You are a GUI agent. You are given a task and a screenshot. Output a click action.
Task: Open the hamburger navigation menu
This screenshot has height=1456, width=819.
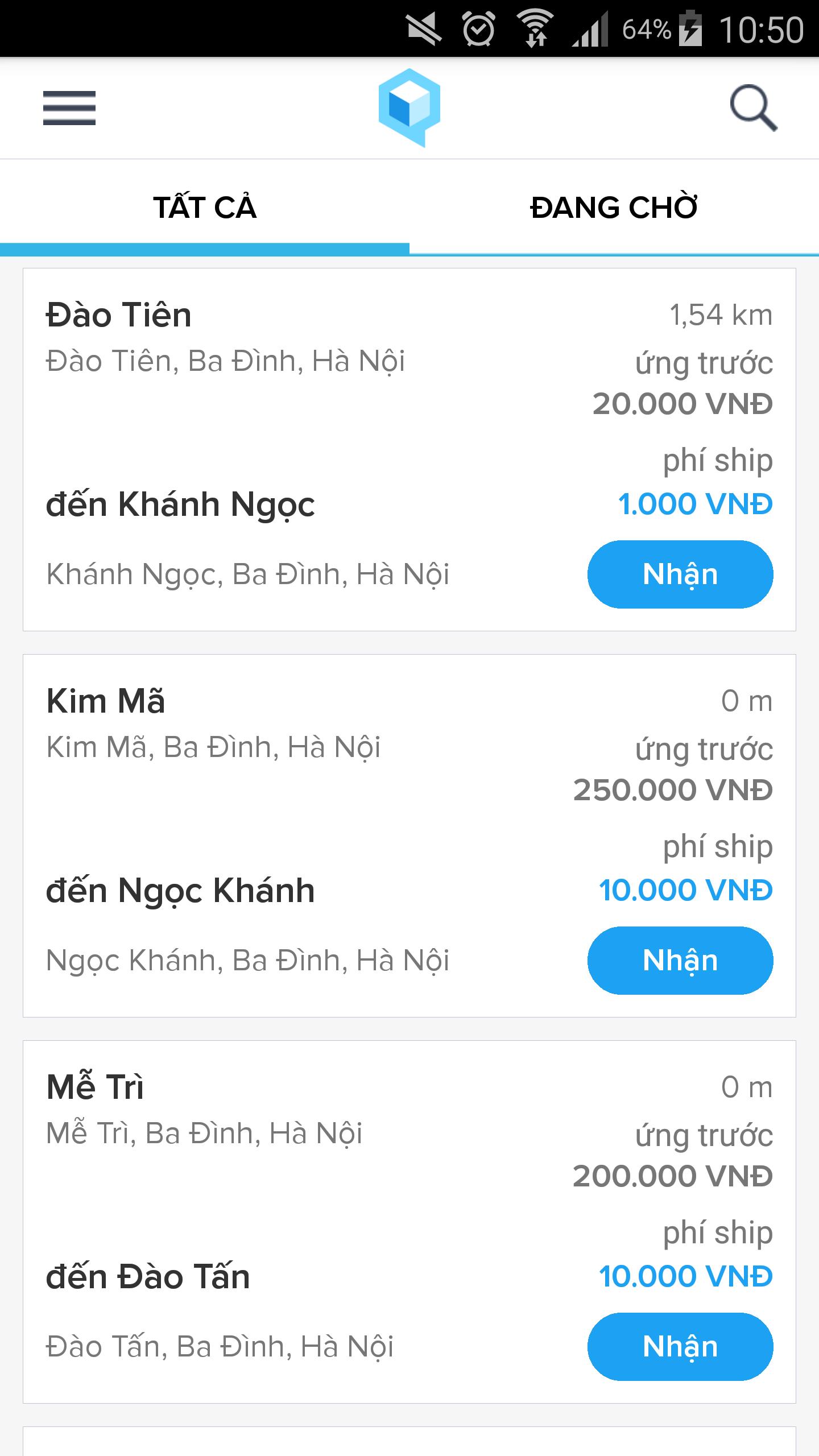click(x=68, y=108)
